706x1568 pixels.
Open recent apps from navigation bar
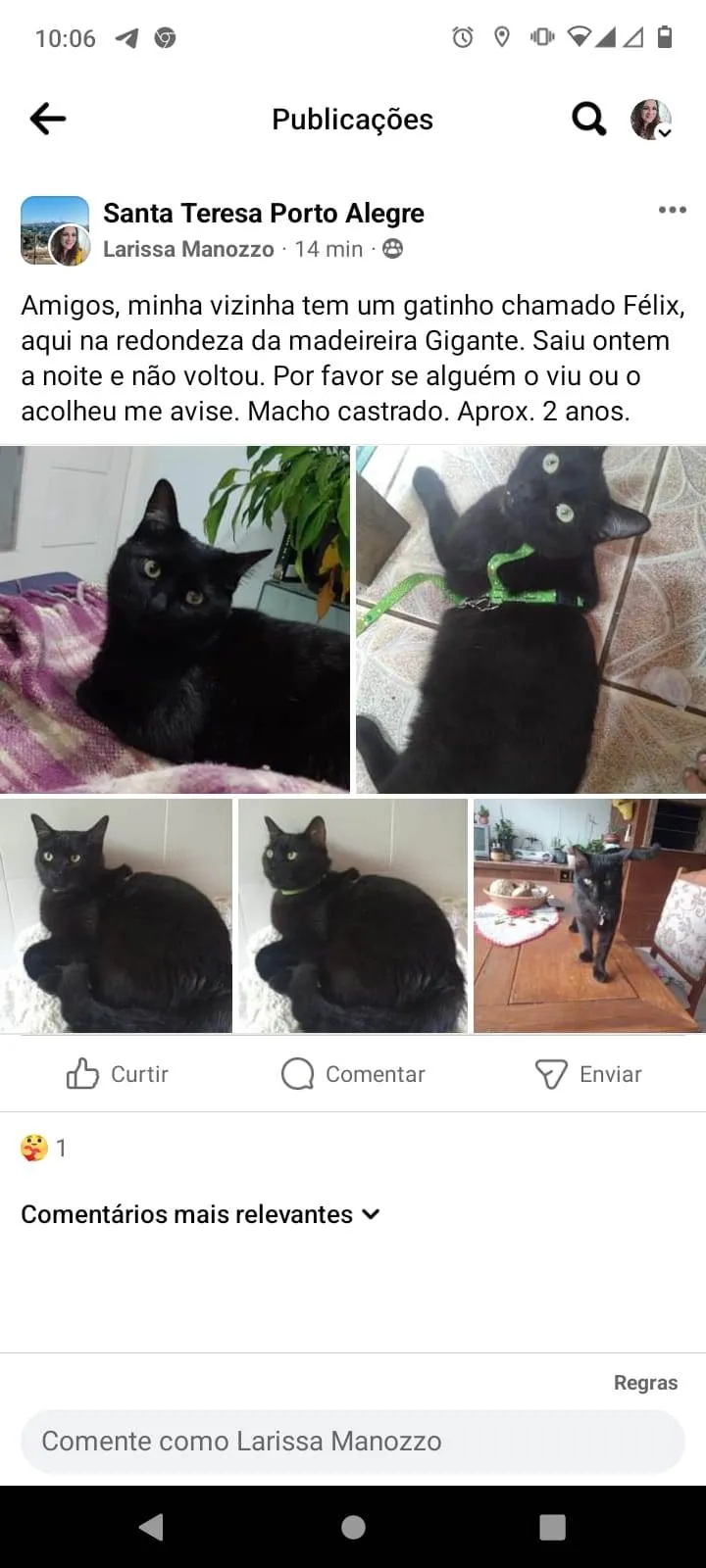(552, 1527)
